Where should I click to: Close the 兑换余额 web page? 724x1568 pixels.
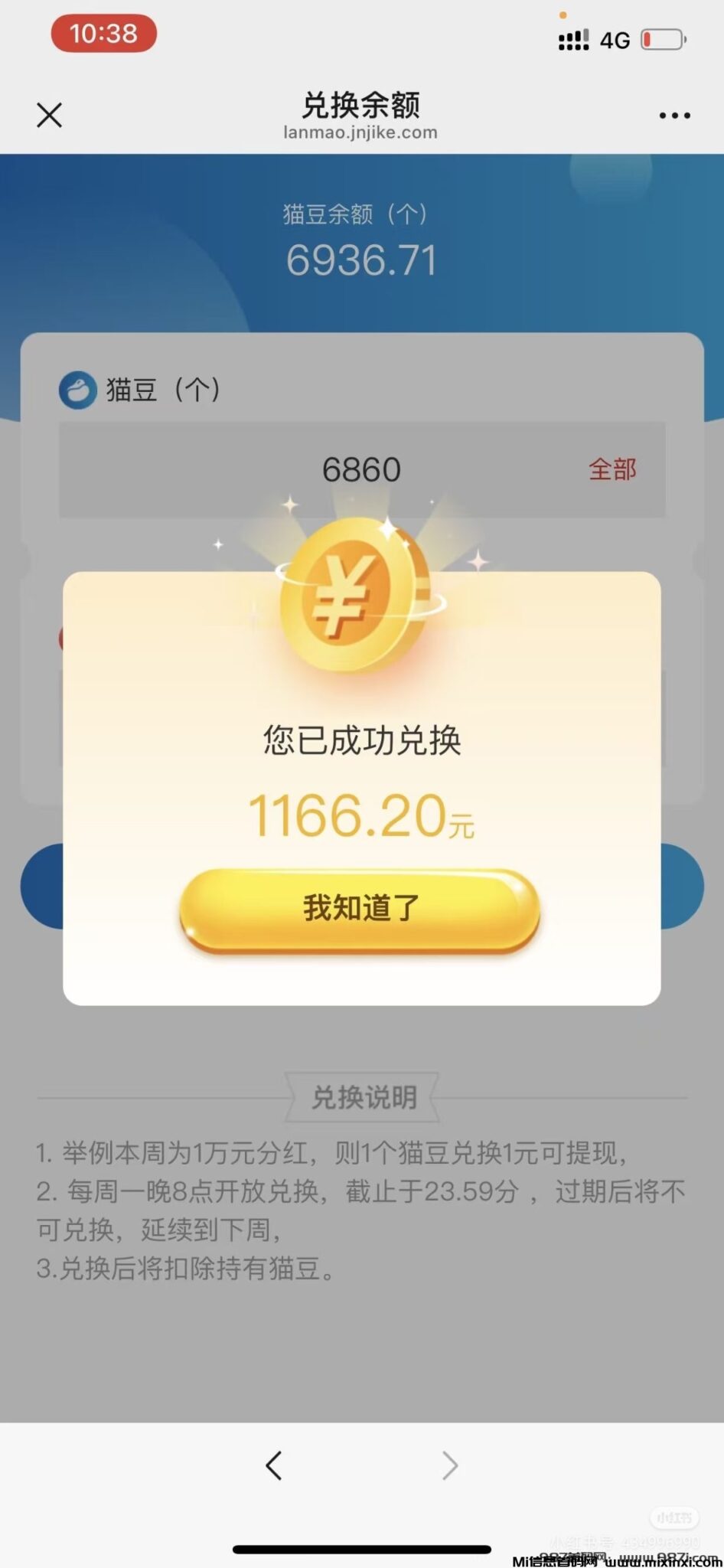(x=50, y=116)
